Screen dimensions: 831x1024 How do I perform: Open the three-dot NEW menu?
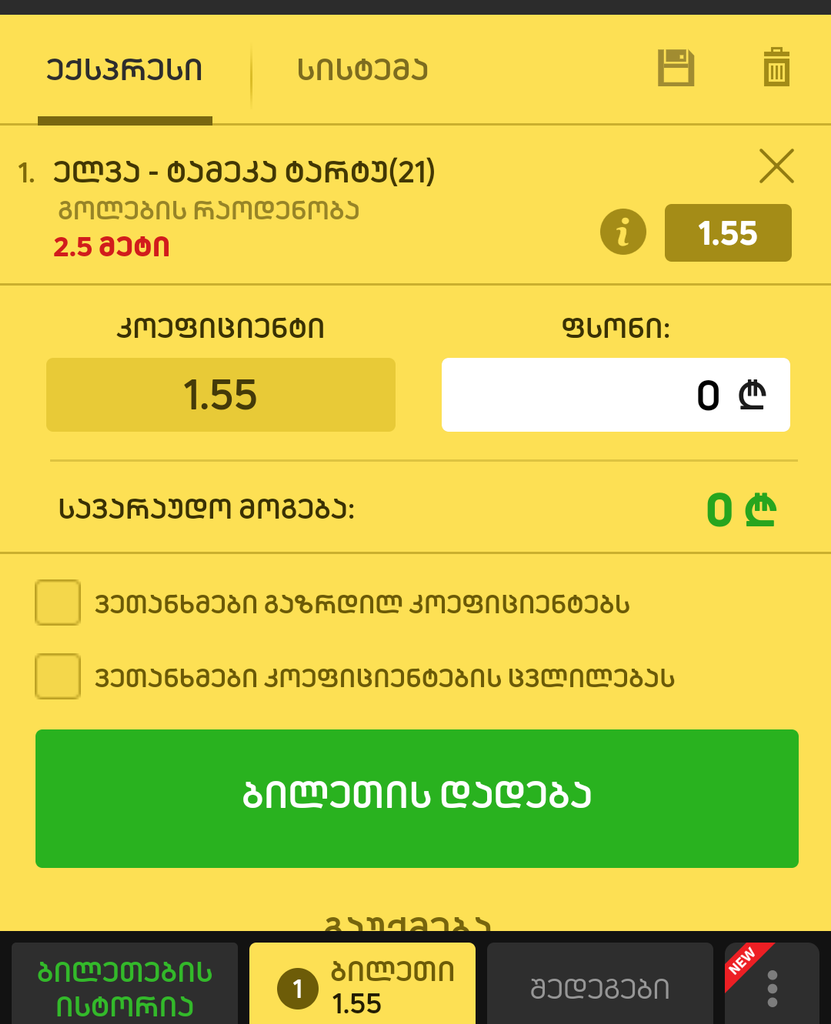(x=771, y=990)
